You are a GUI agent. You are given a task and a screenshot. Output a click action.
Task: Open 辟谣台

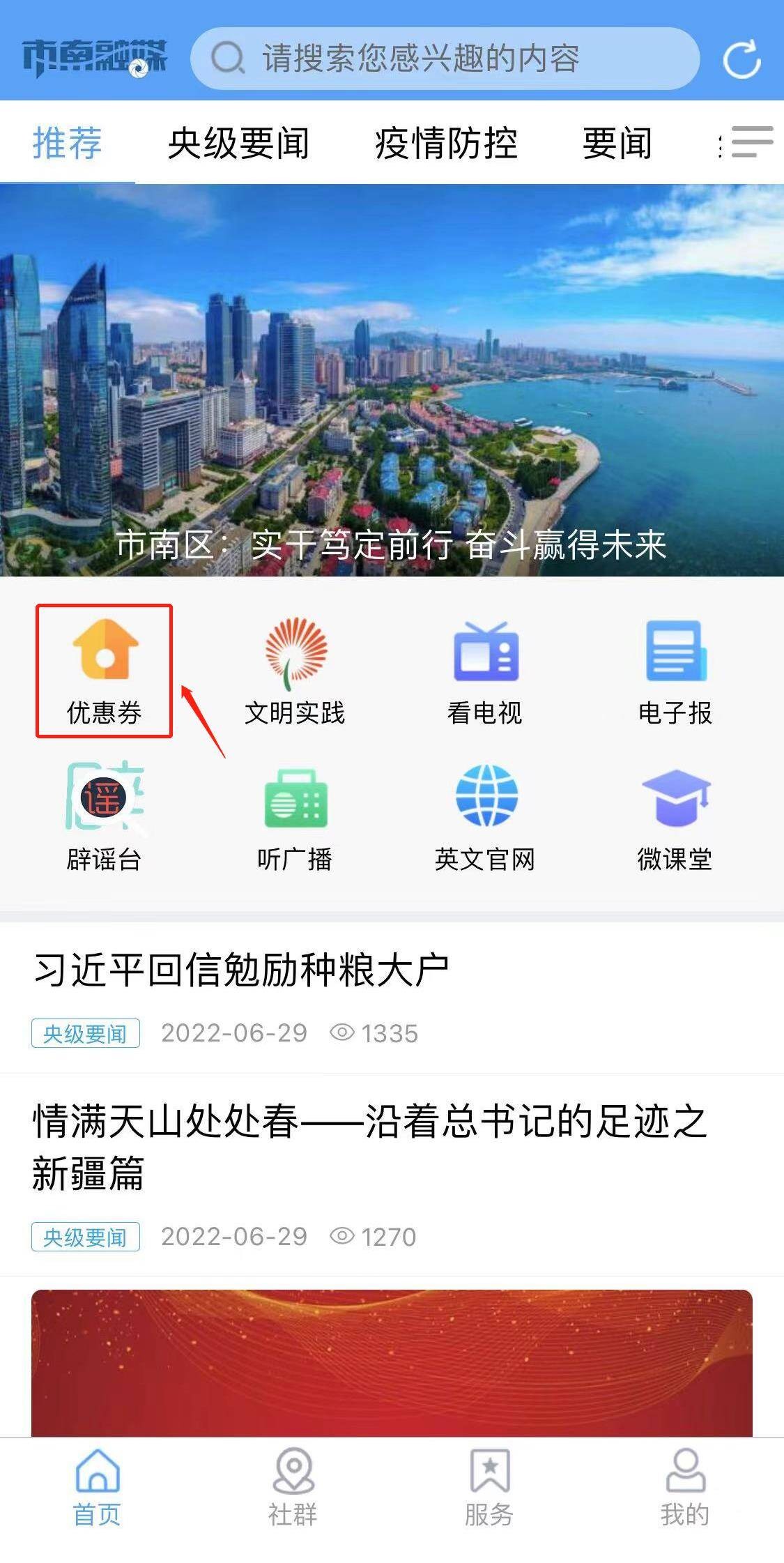105,817
